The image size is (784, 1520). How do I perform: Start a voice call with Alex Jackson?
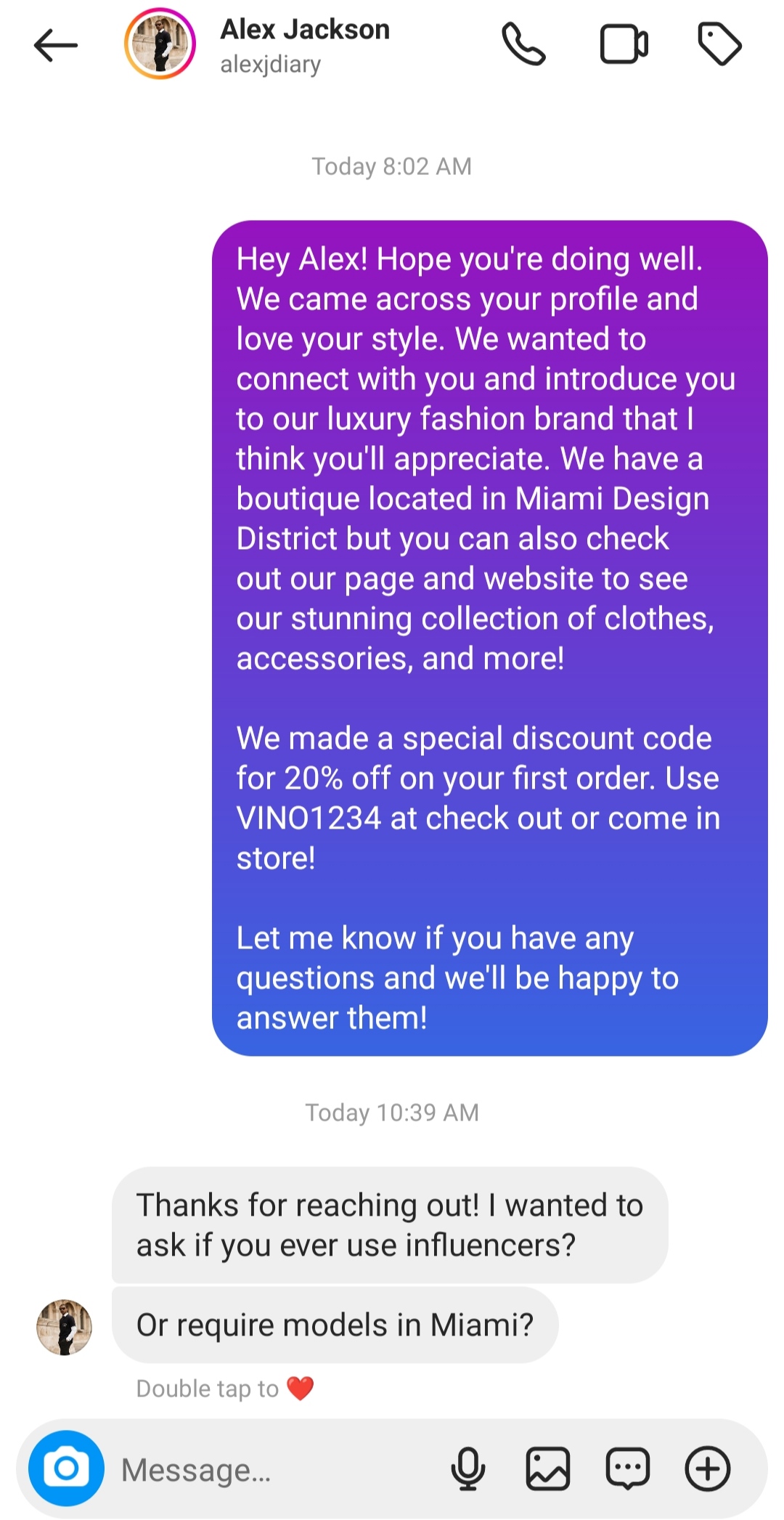523,44
